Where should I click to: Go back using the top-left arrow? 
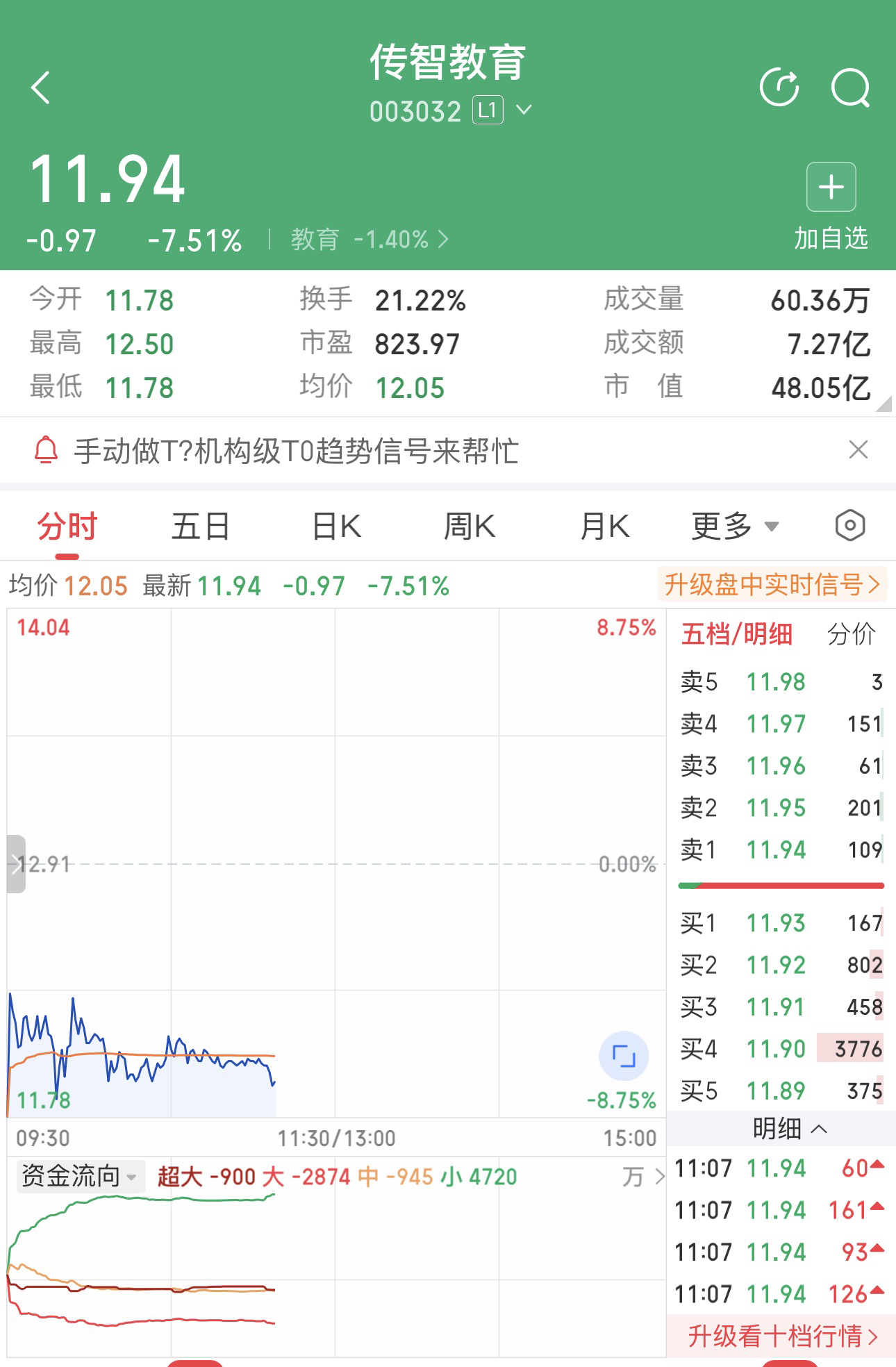pyautogui.click(x=41, y=88)
